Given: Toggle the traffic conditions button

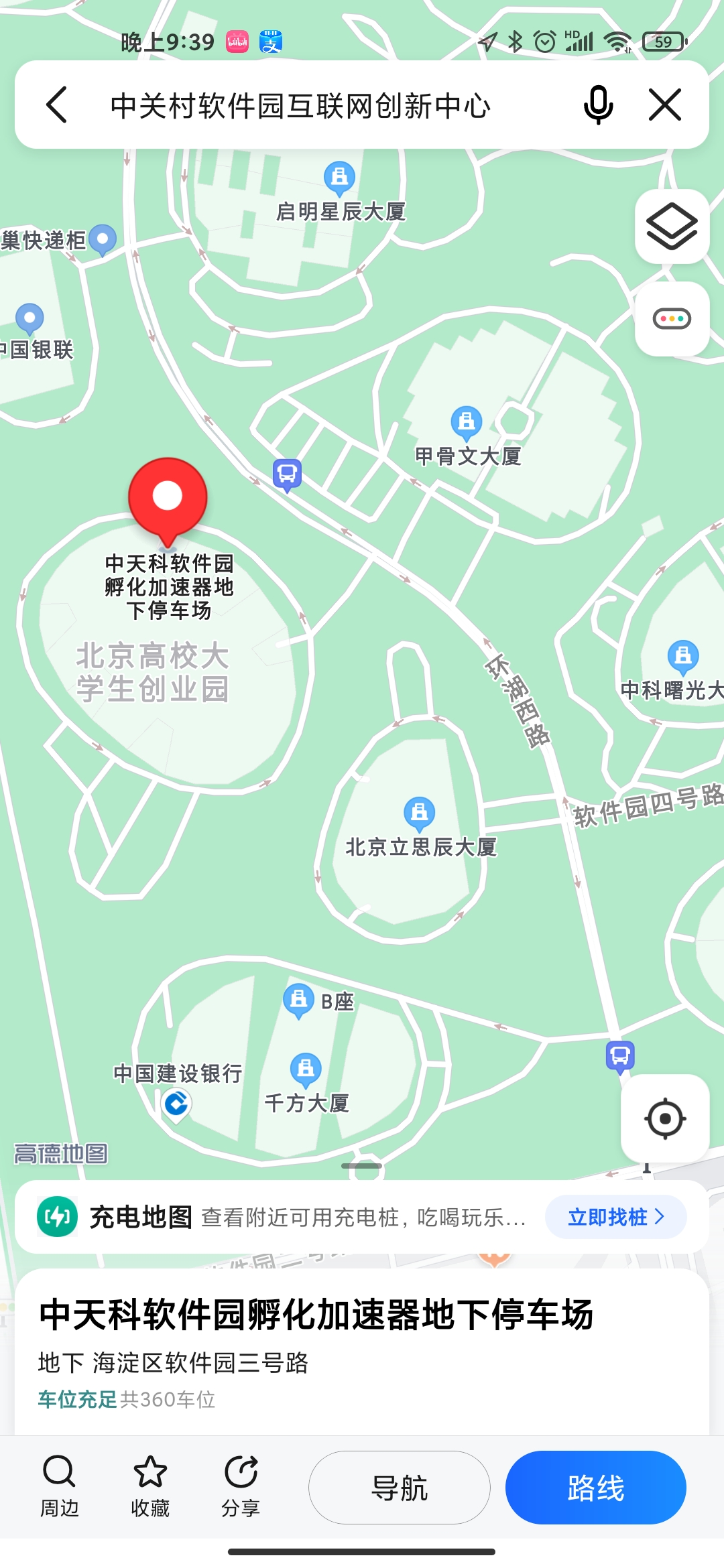Looking at the screenshot, I should coord(672,319).
